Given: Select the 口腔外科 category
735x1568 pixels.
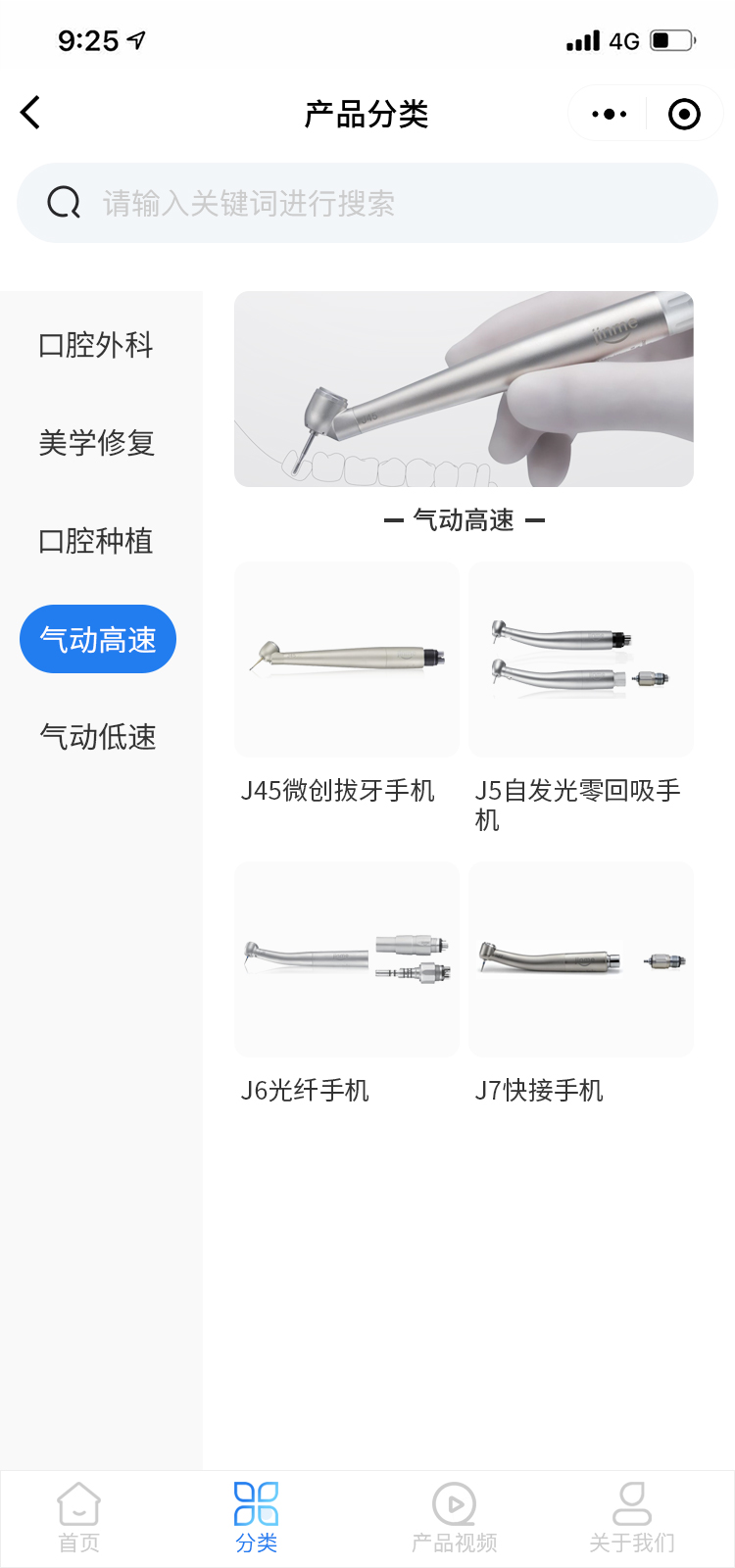Looking at the screenshot, I should [96, 345].
